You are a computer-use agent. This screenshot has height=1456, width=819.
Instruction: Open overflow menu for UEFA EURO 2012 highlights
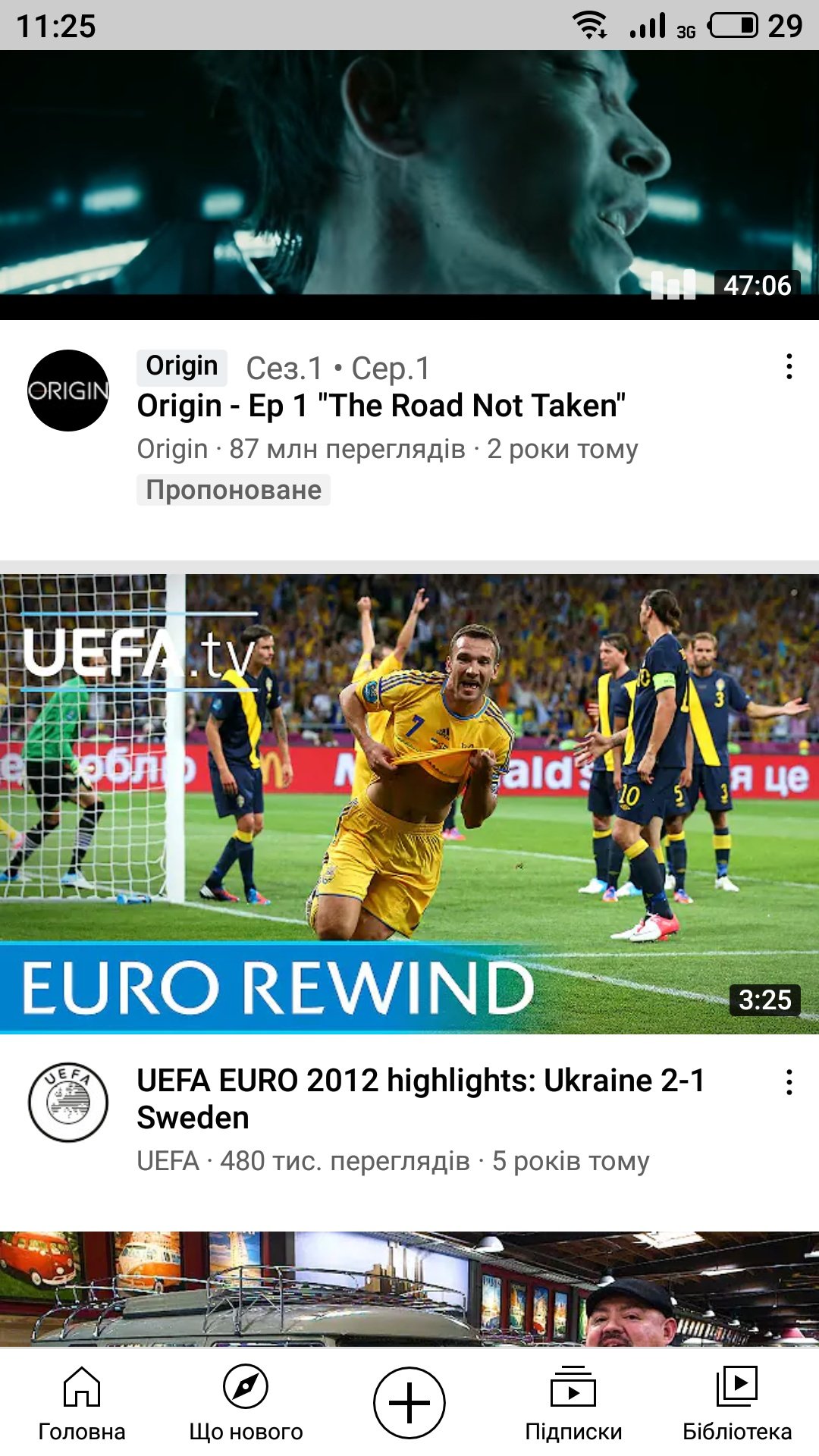click(x=789, y=1082)
